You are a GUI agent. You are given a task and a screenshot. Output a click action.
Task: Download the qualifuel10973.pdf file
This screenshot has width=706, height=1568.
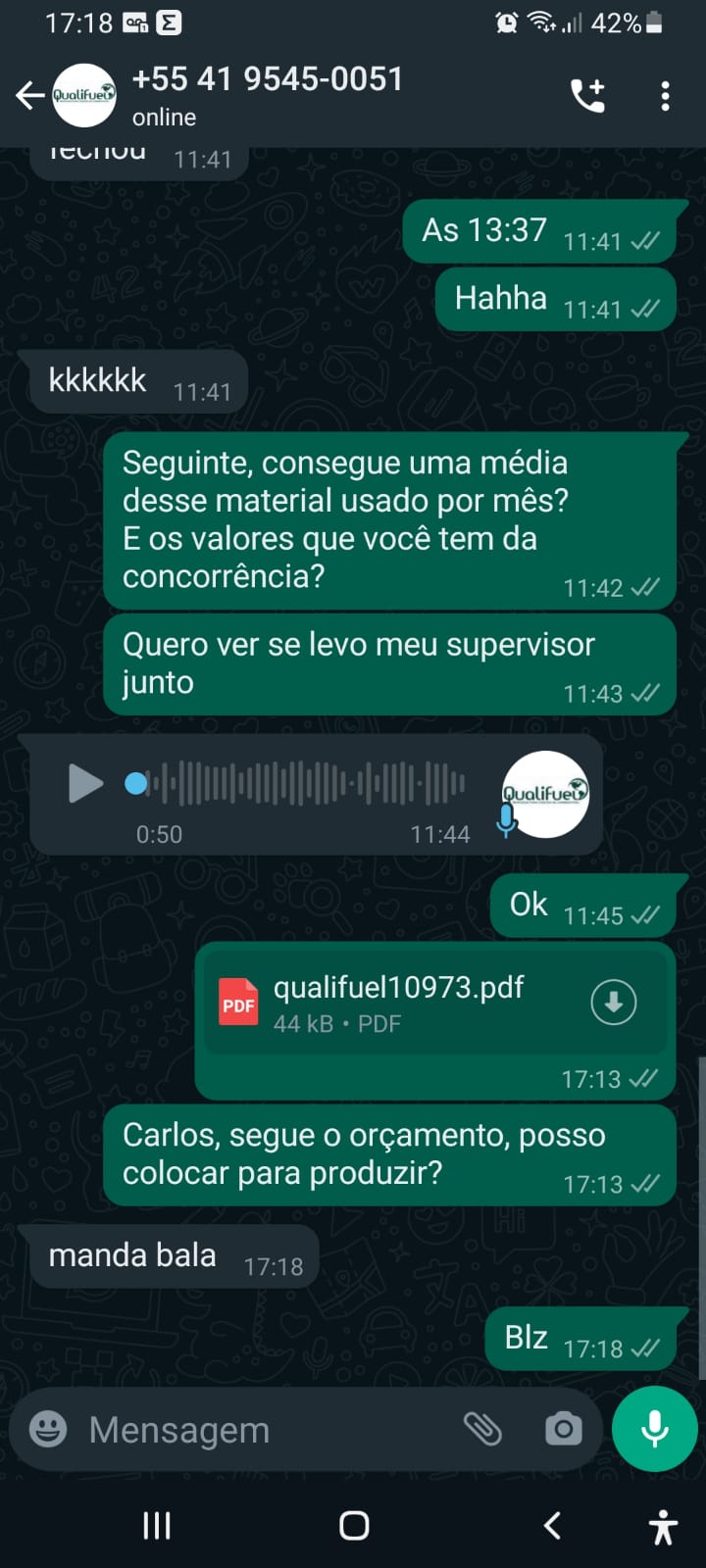[614, 1003]
